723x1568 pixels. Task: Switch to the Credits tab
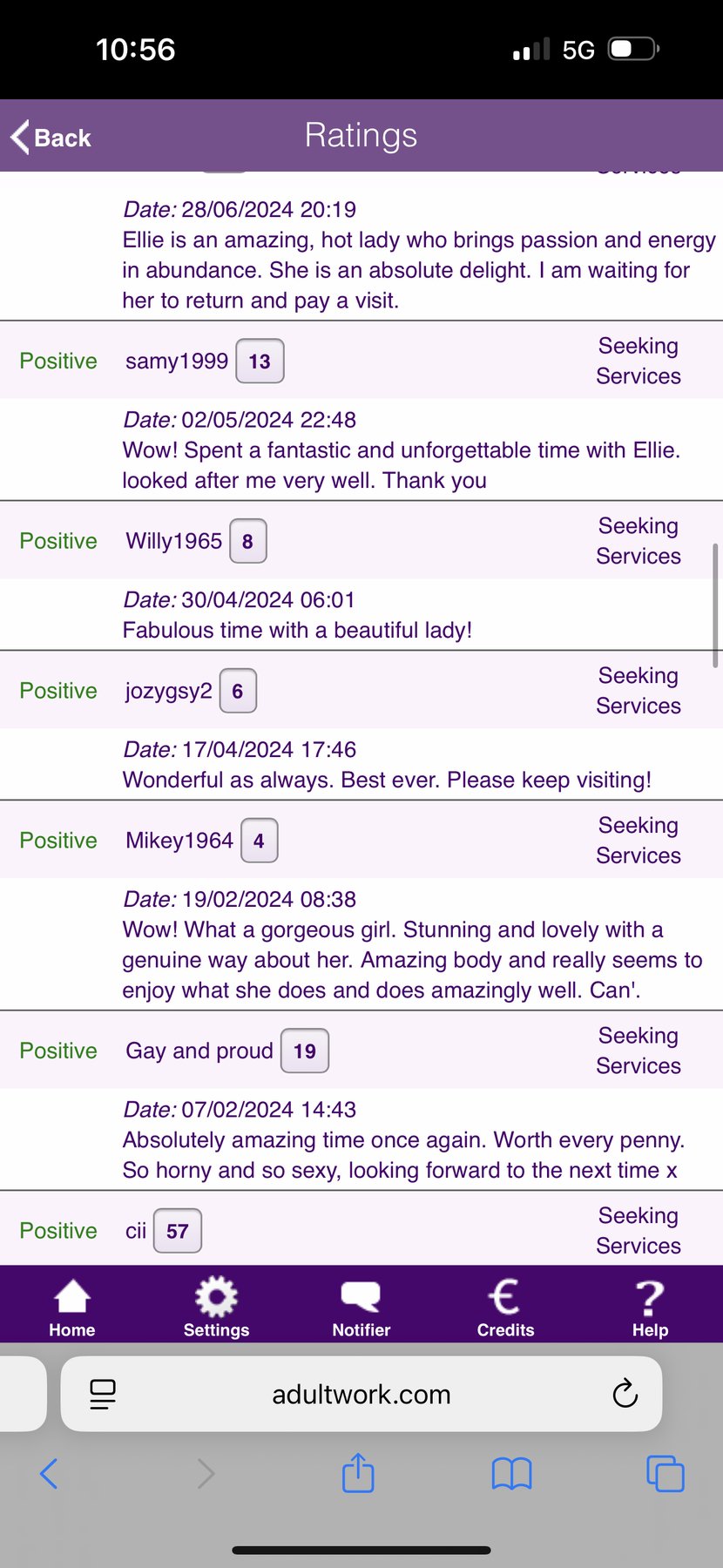[505, 1307]
